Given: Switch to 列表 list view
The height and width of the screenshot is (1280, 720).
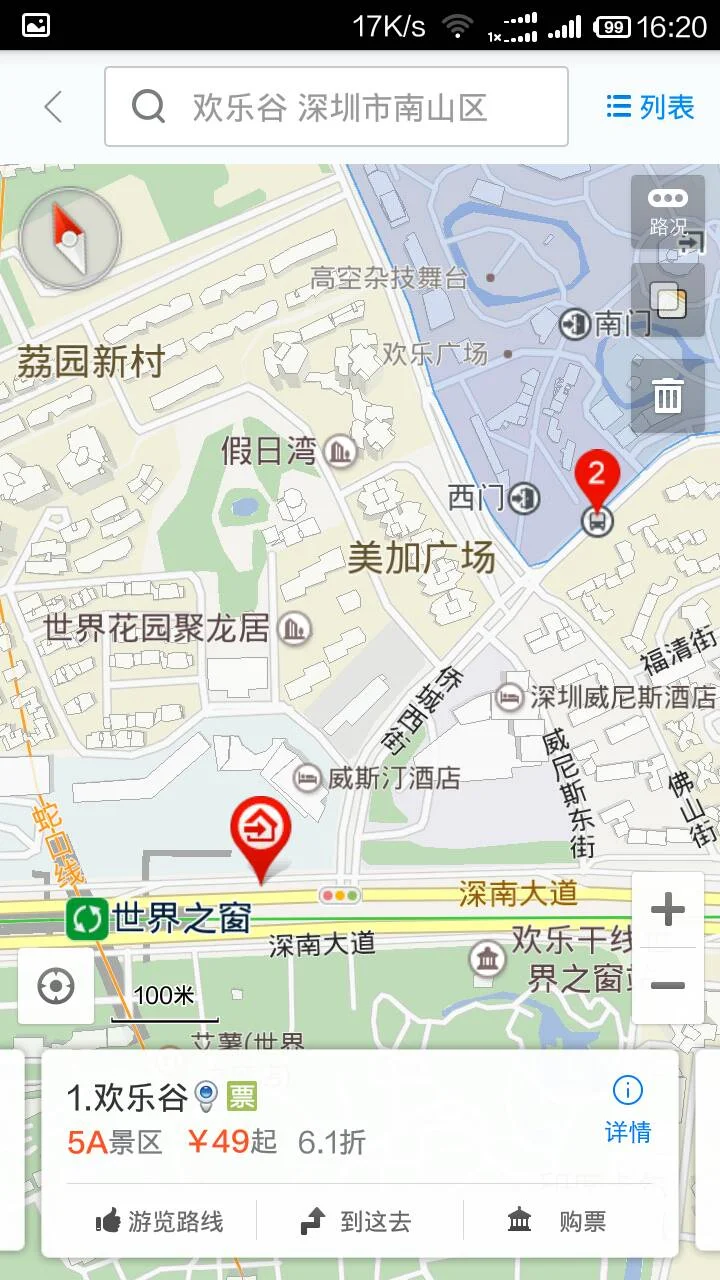Looking at the screenshot, I should [x=648, y=107].
